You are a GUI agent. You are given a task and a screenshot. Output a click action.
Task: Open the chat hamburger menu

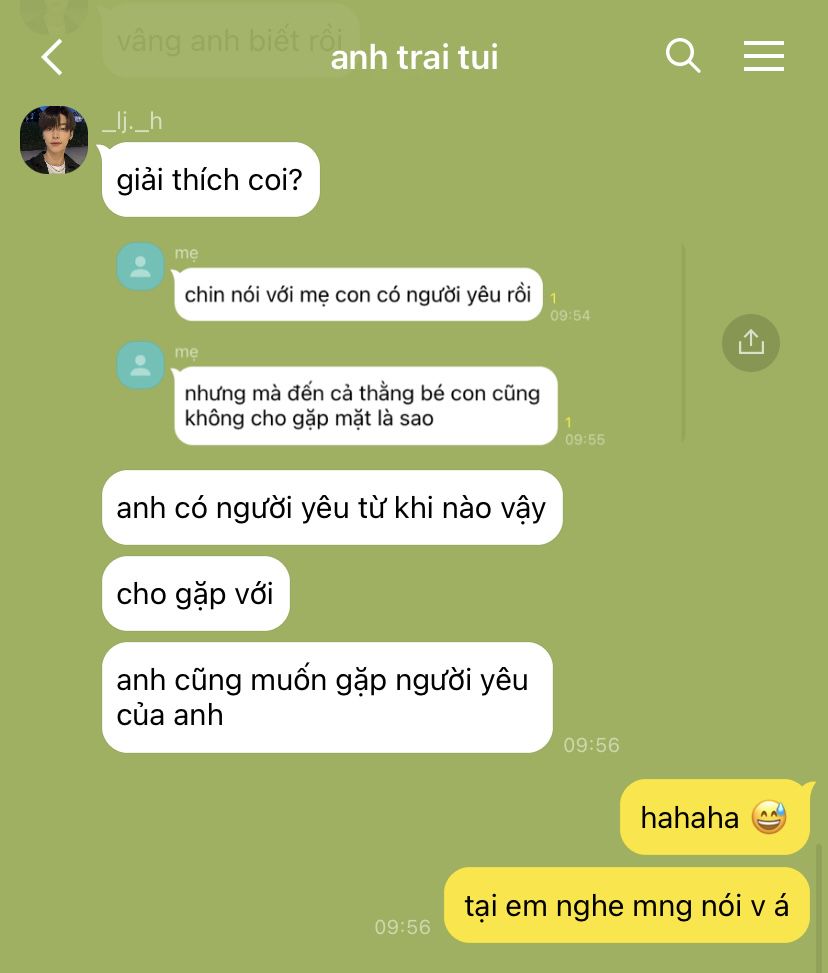tap(763, 56)
